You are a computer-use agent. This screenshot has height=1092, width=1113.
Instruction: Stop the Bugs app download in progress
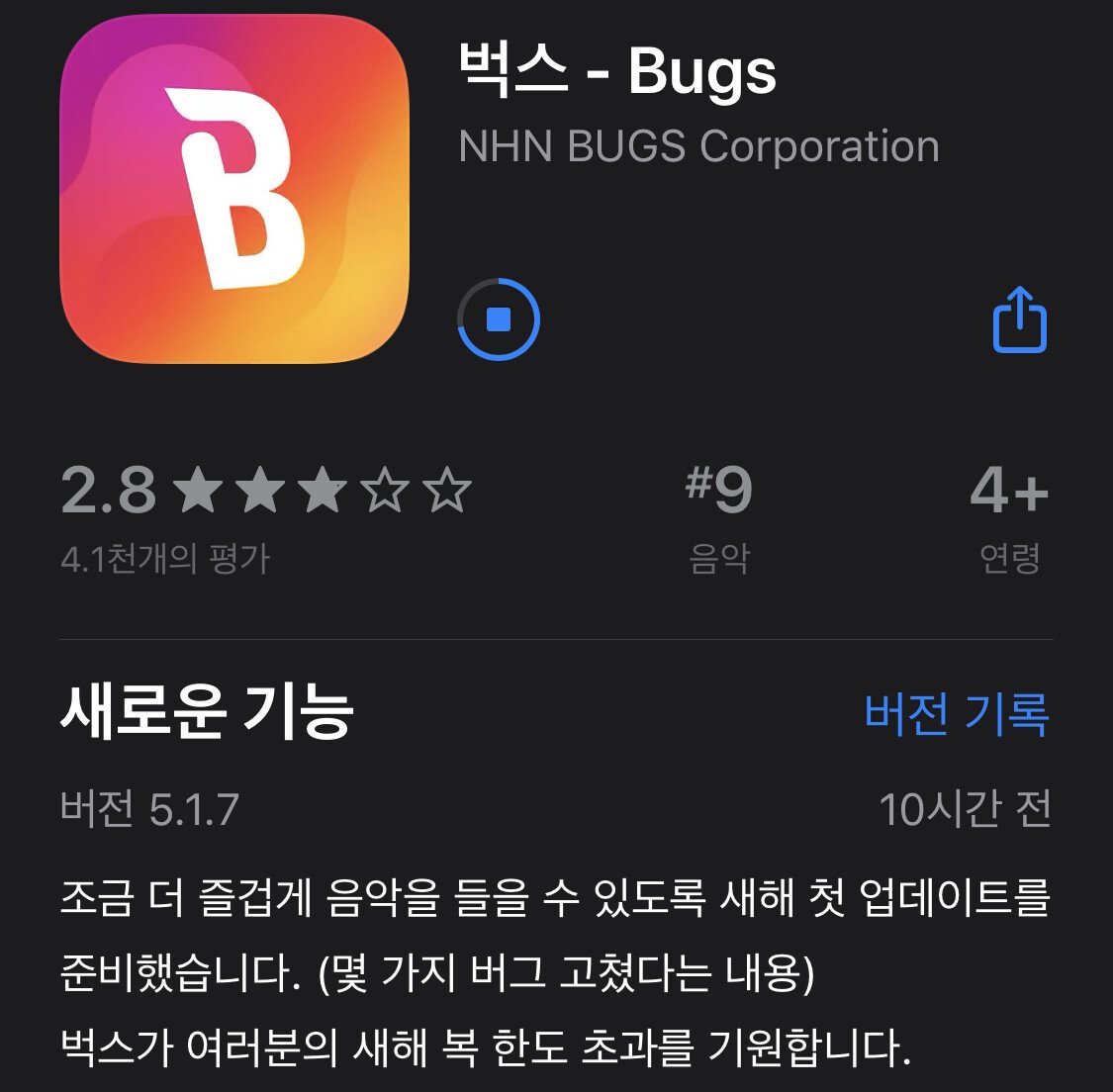point(499,319)
